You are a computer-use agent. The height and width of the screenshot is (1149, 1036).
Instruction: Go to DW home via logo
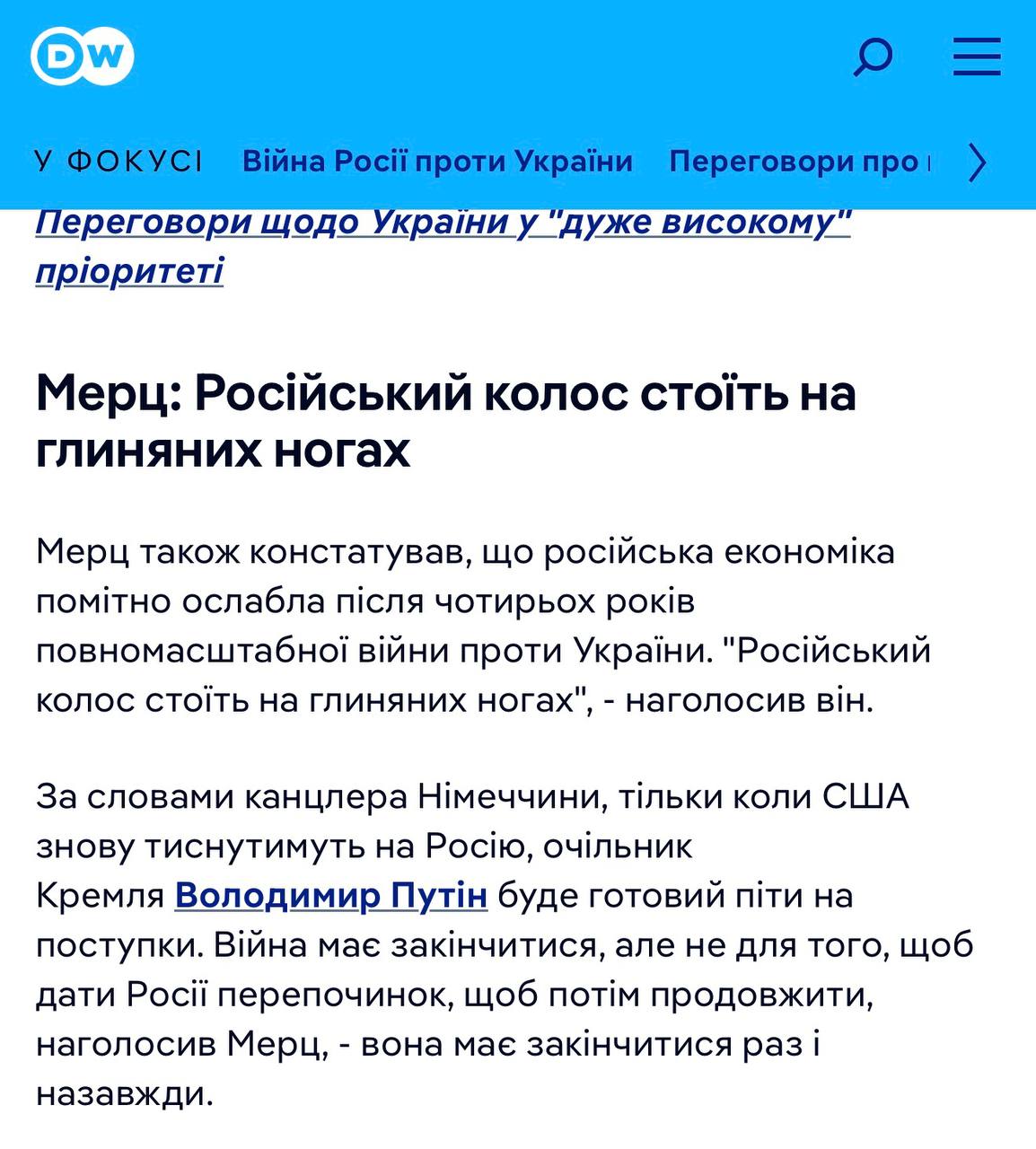tap(83, 57)
